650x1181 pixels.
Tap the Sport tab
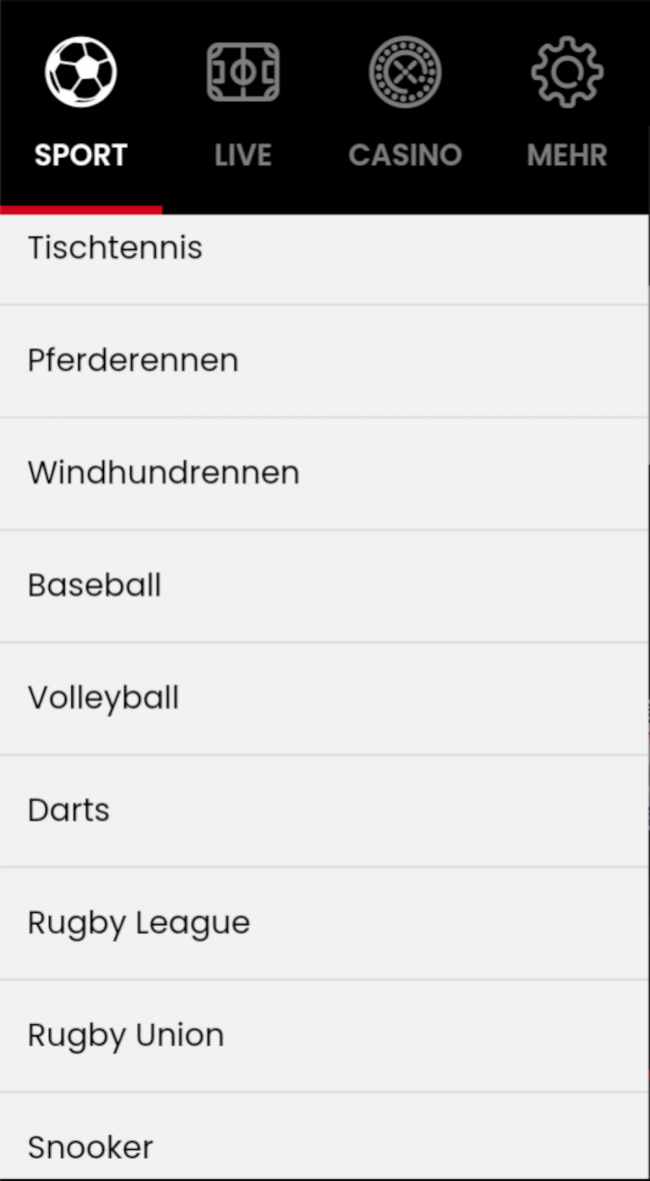pos(81,105)
